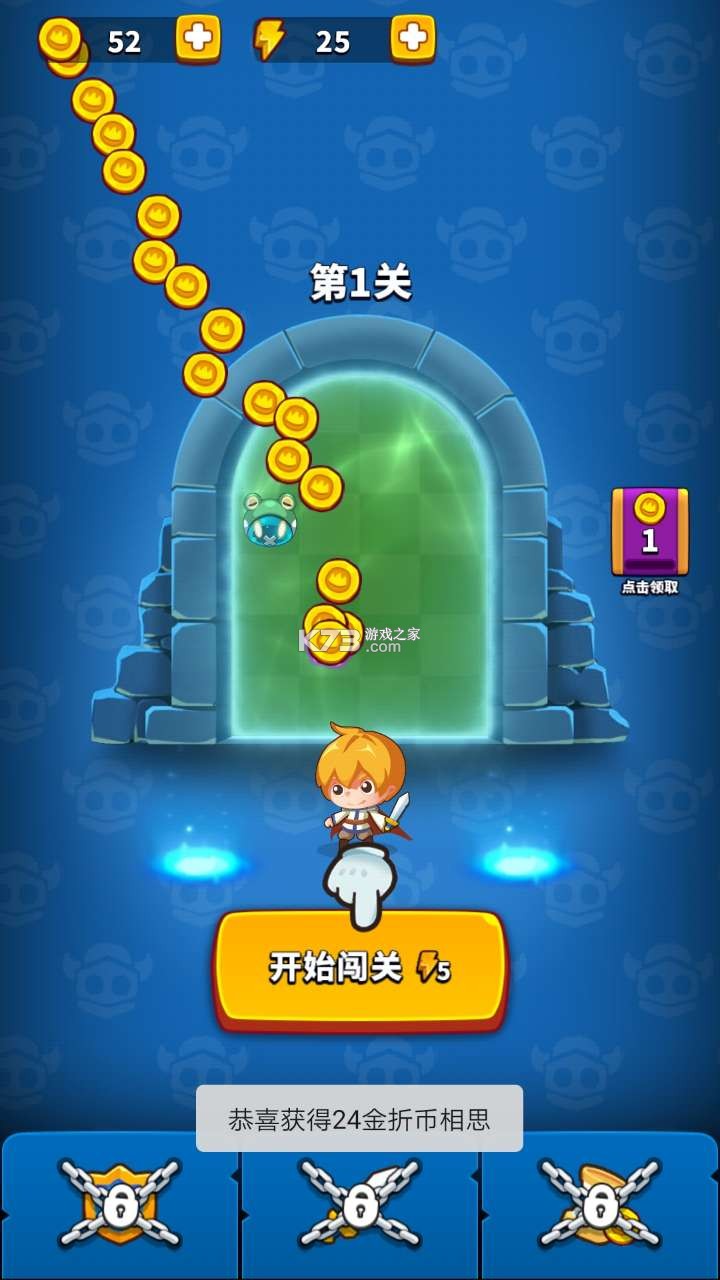The width and height of the screenshot is (720, 1280).
Task: Tap the plus button beside the coins
Action: [x=198, y=39]
